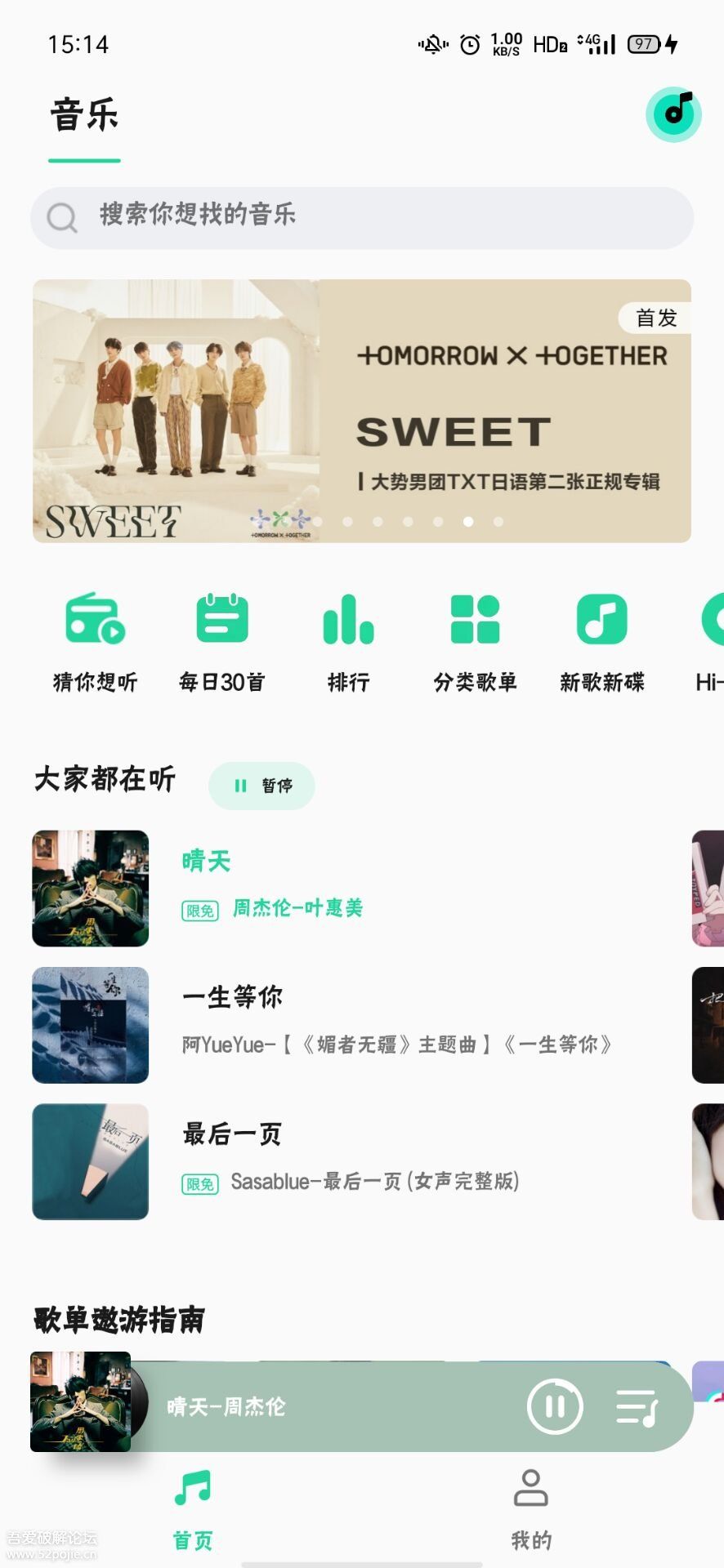Open 分类歌单 playlist categories
Screen dimensions: 724x1568
[475, 642]
